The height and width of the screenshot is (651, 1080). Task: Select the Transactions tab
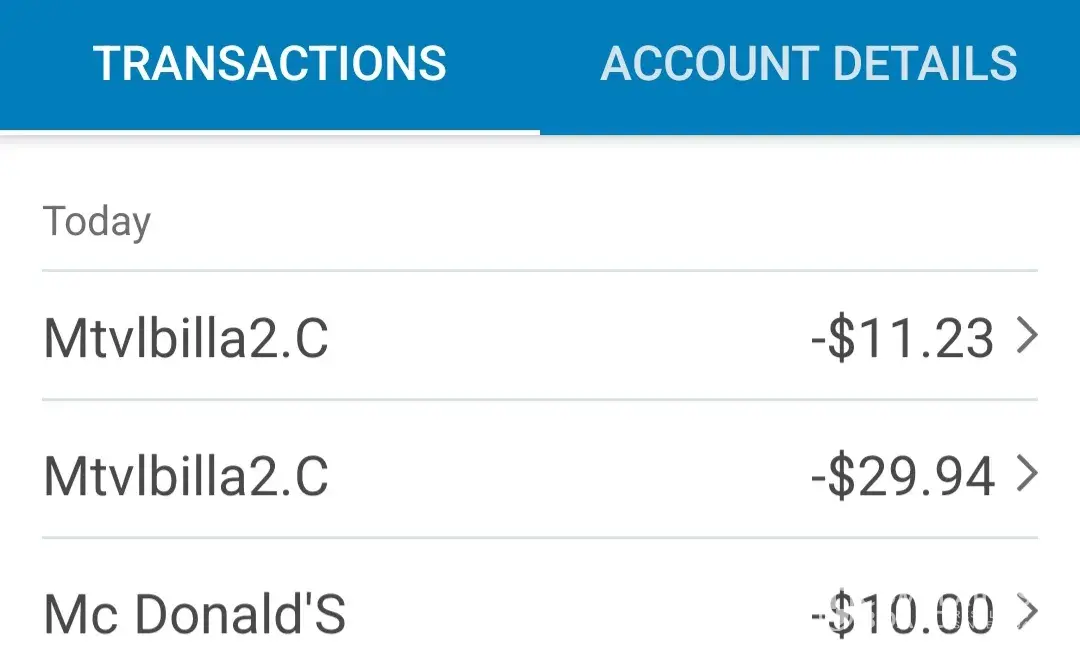[270, 64]
